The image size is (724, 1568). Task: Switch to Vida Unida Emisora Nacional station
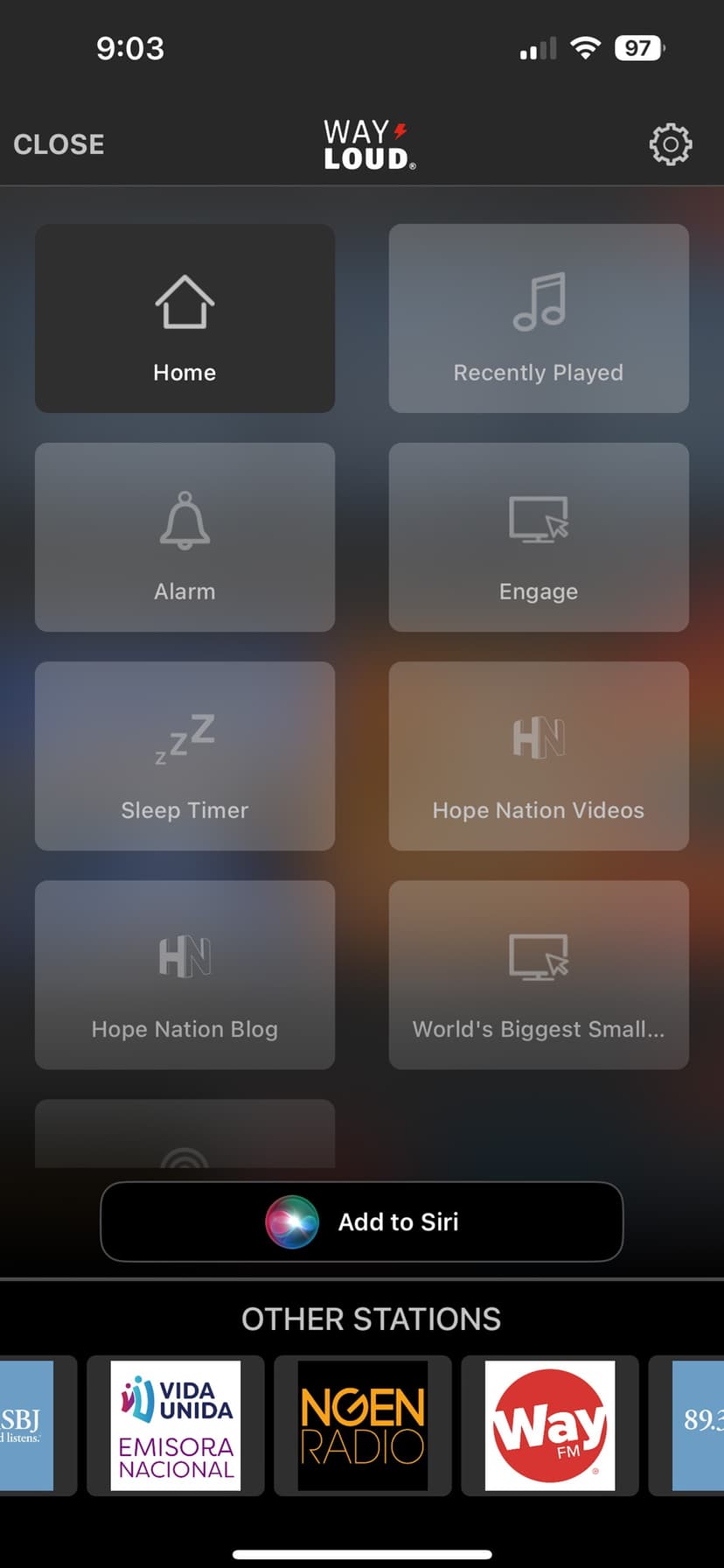coord(176,1425)
